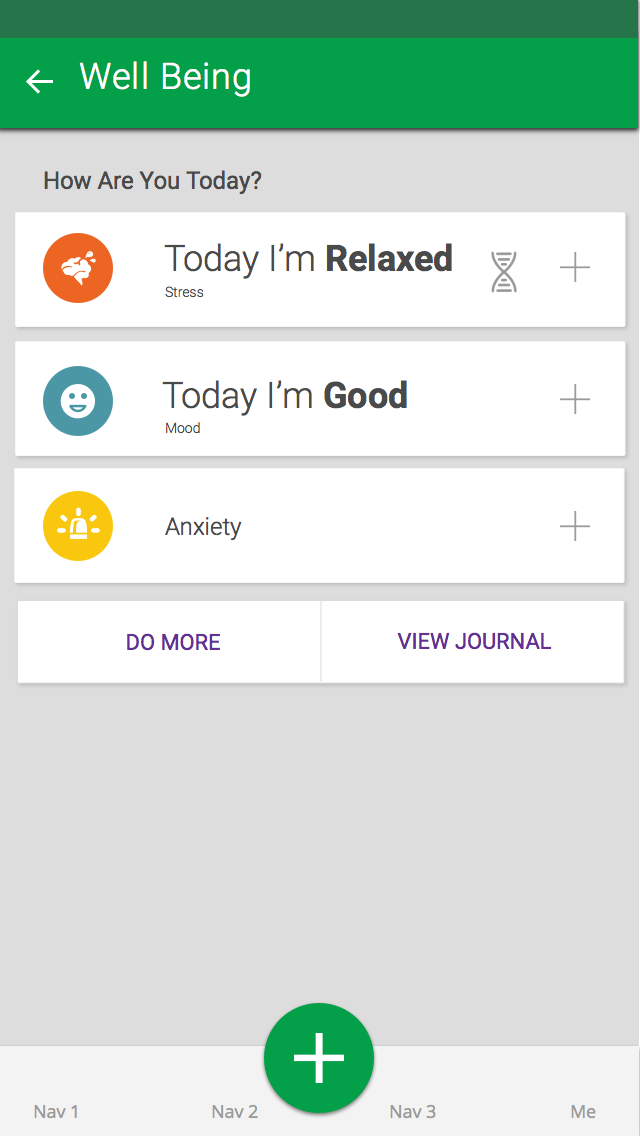This screenshot has height=1136, width=640.
Task: Switch to the Nav 3 tab
Action: point(412,1111)
